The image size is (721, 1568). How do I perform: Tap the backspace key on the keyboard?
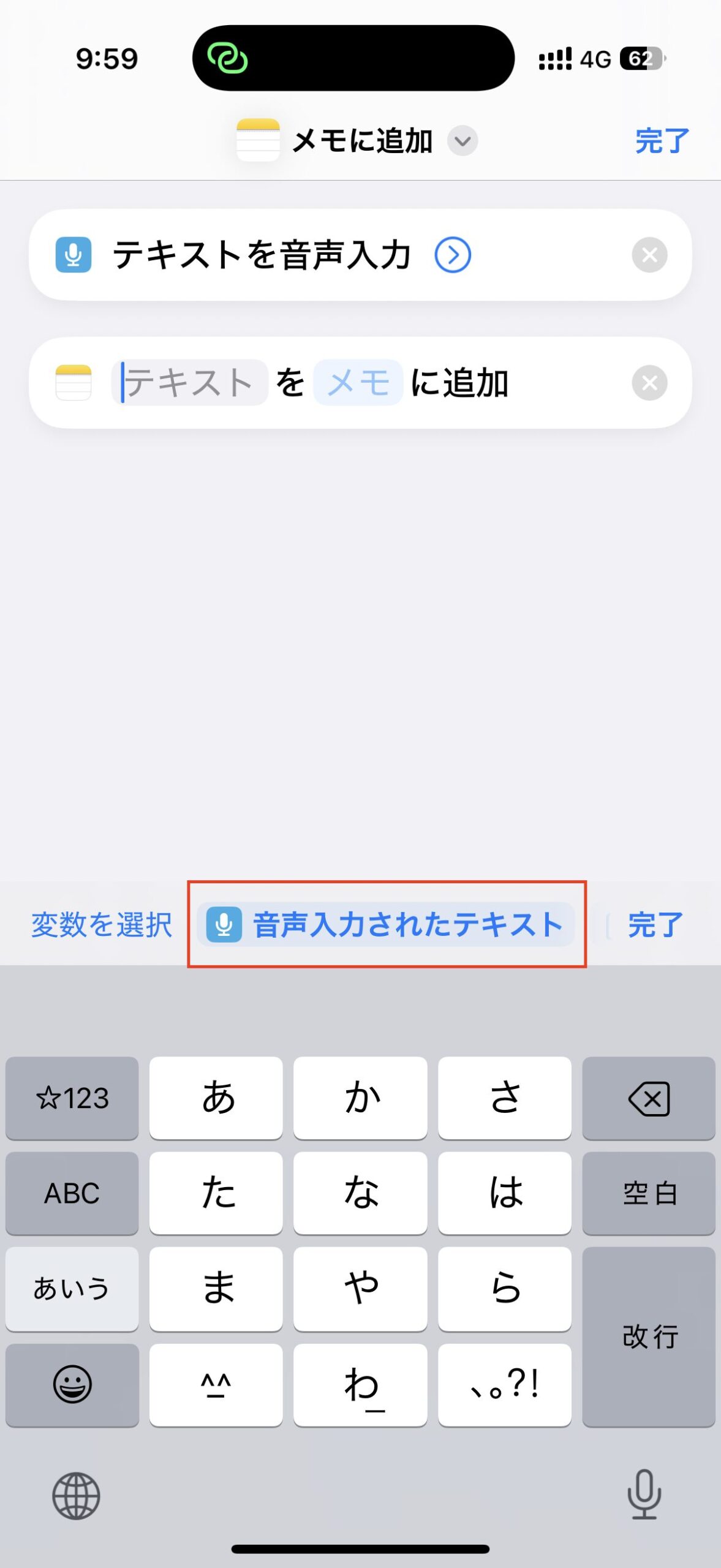pos(649,1098)
